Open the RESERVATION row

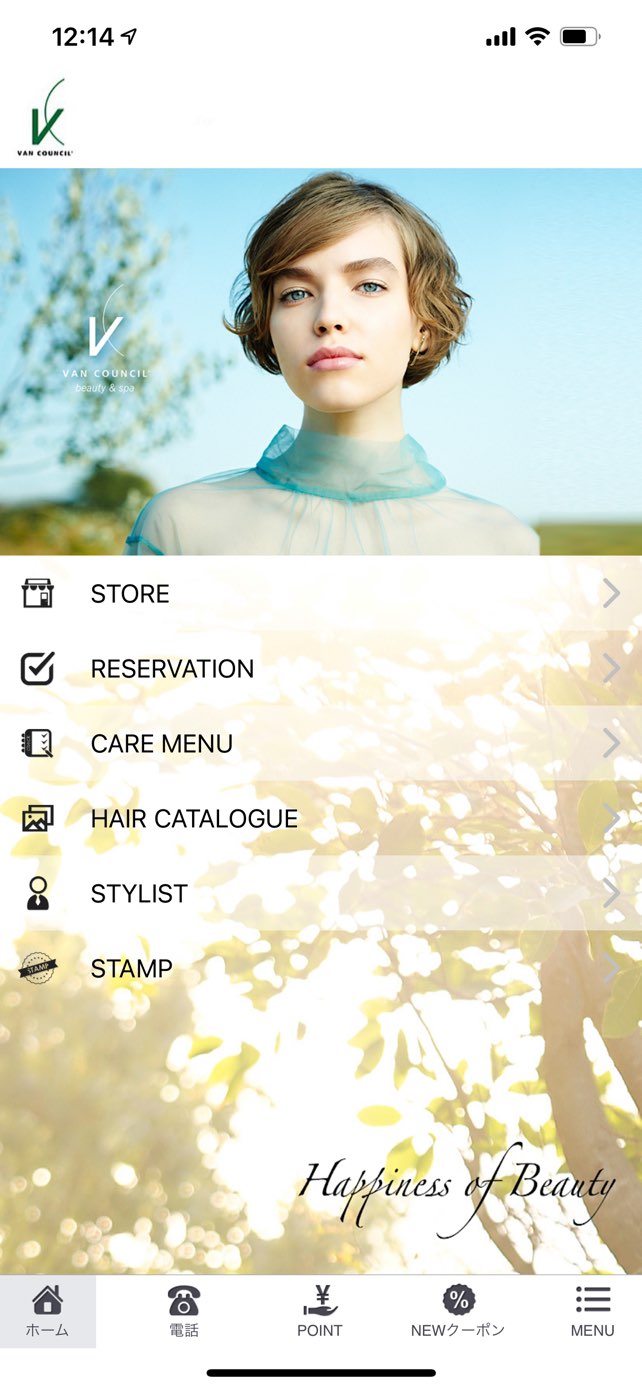coord(321,668)
